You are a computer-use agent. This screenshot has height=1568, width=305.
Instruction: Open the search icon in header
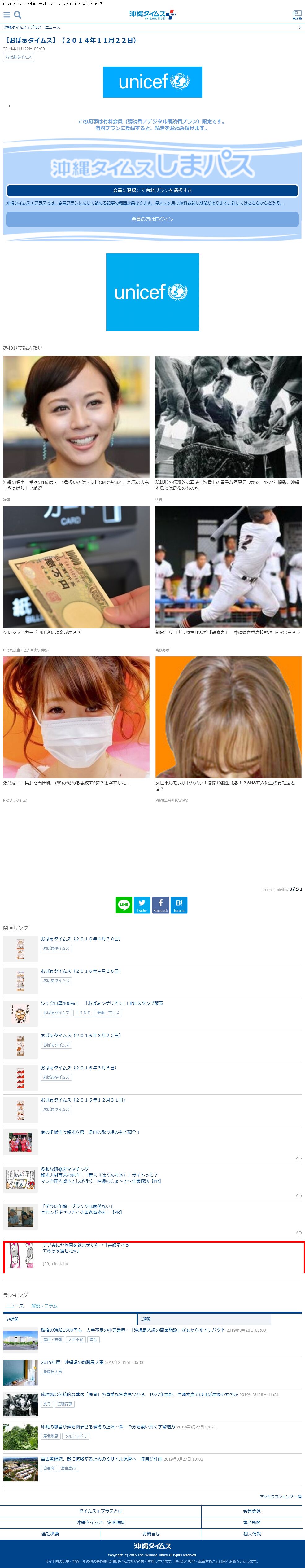pos(18,15)
